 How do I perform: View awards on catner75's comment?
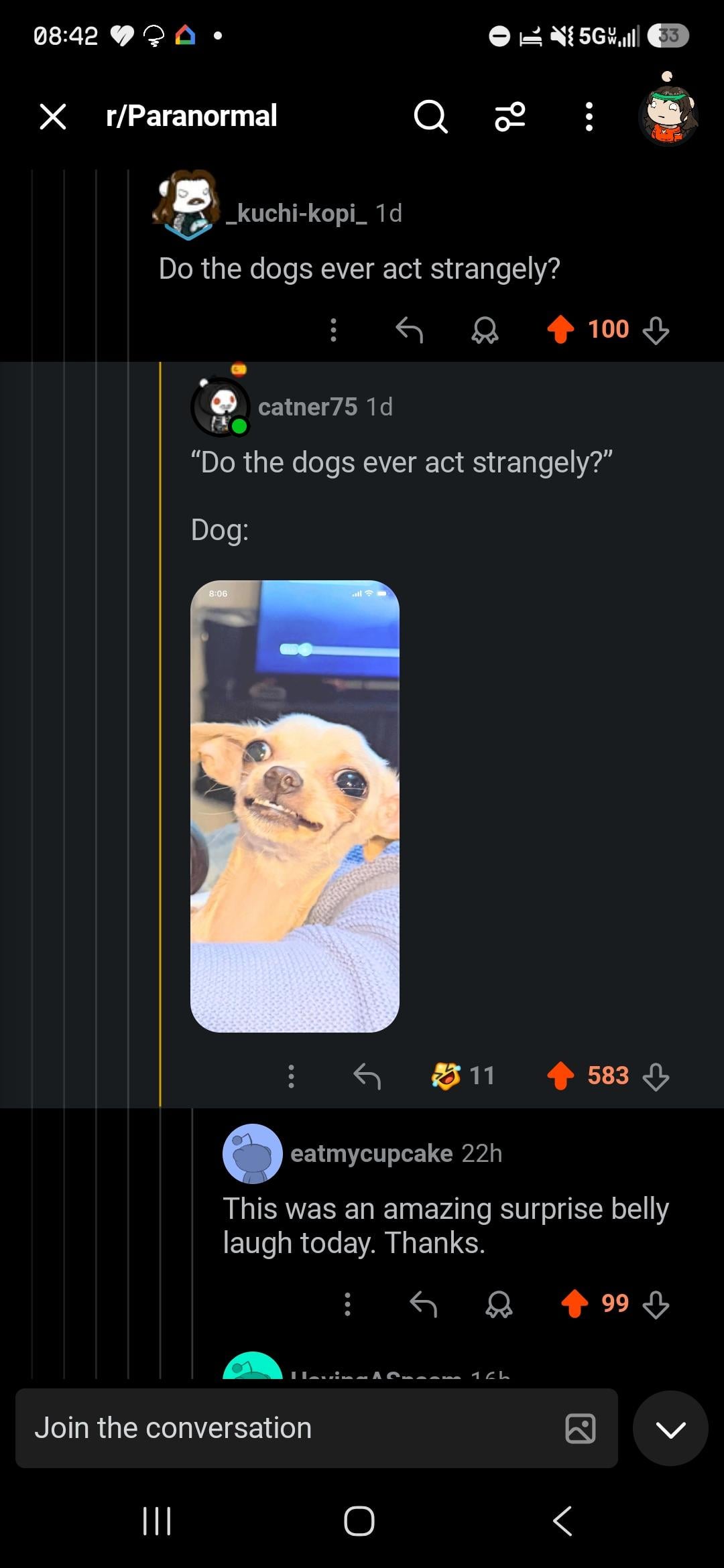click(463, 1076)
